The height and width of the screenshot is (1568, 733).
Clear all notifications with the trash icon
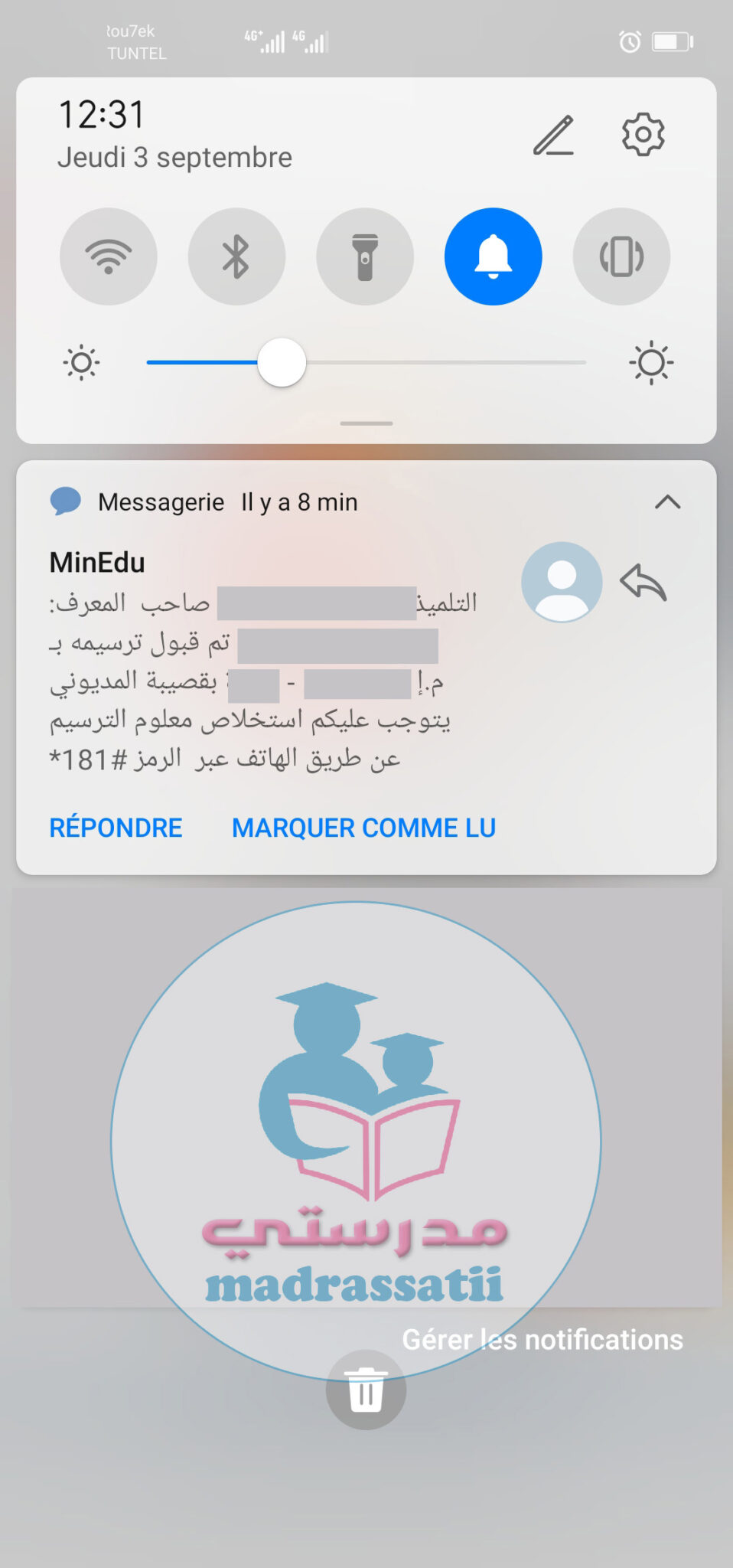coord(366,1390)
